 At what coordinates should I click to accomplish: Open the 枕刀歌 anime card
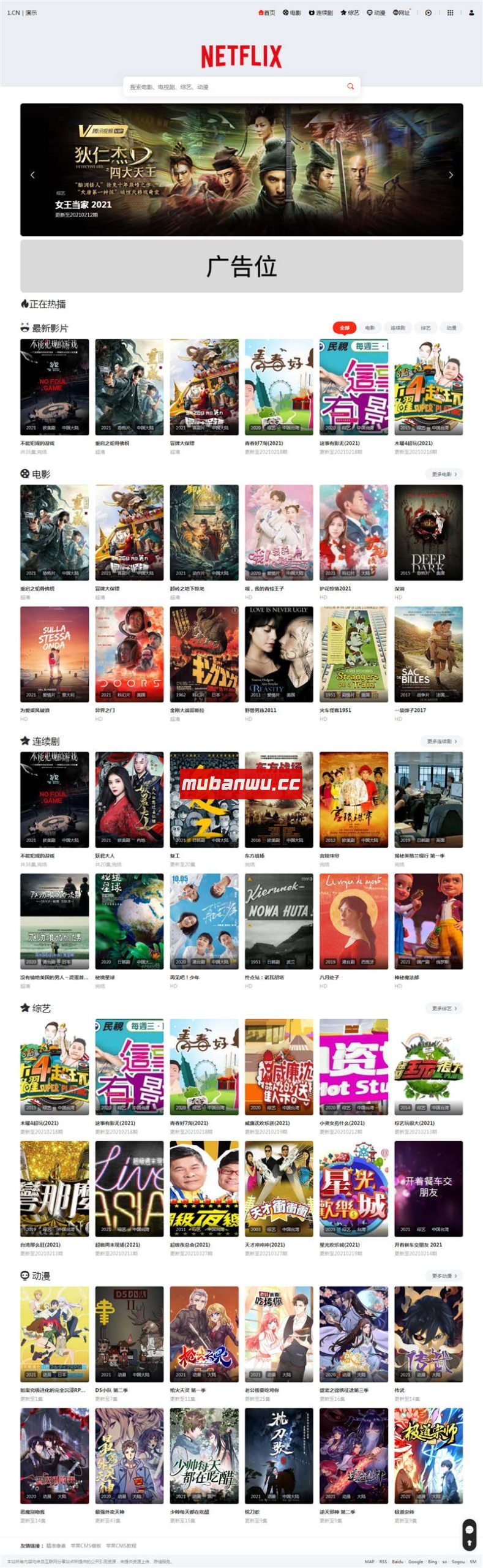coord(279,1457)
